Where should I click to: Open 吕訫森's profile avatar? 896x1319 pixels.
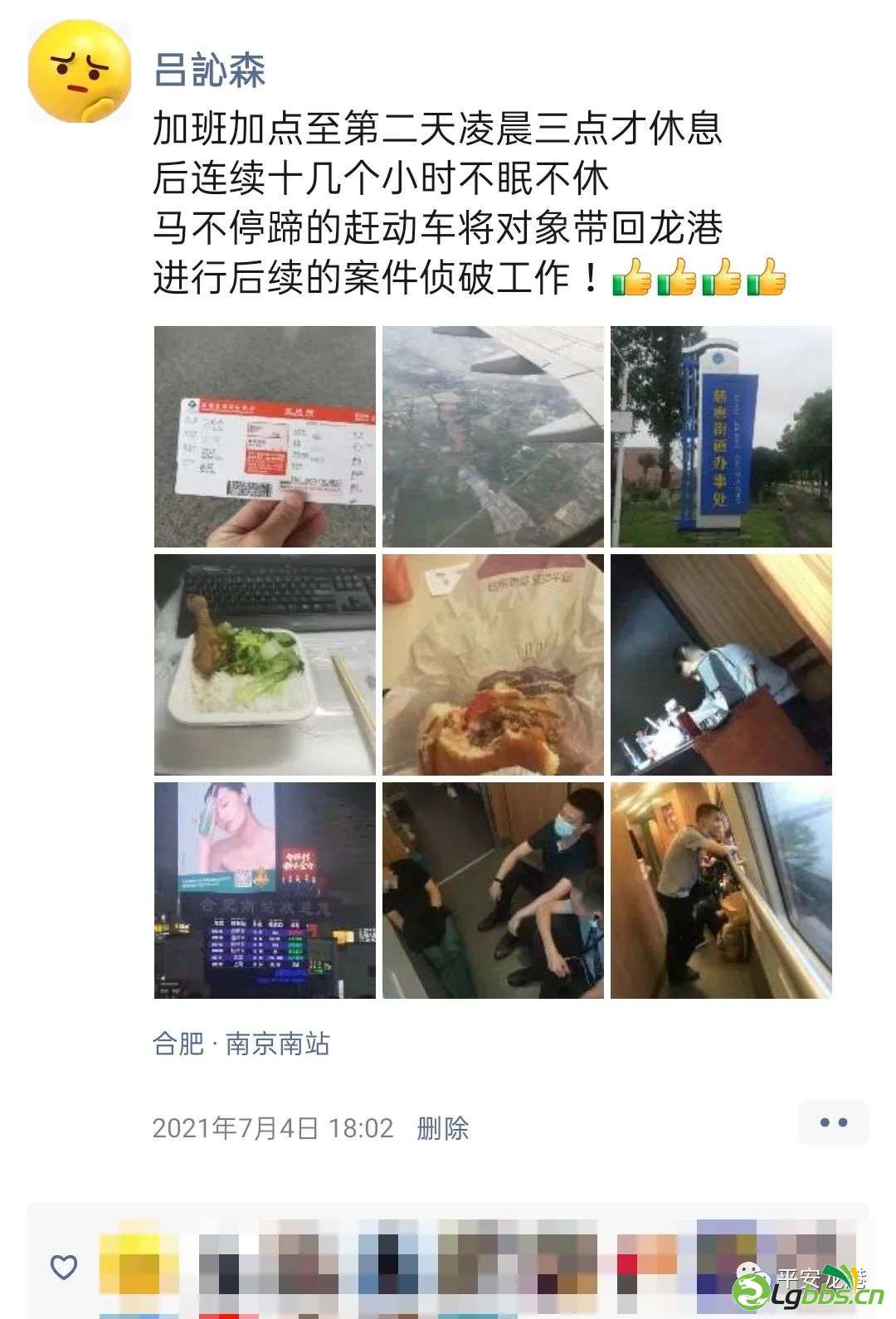tap(80, 72)
